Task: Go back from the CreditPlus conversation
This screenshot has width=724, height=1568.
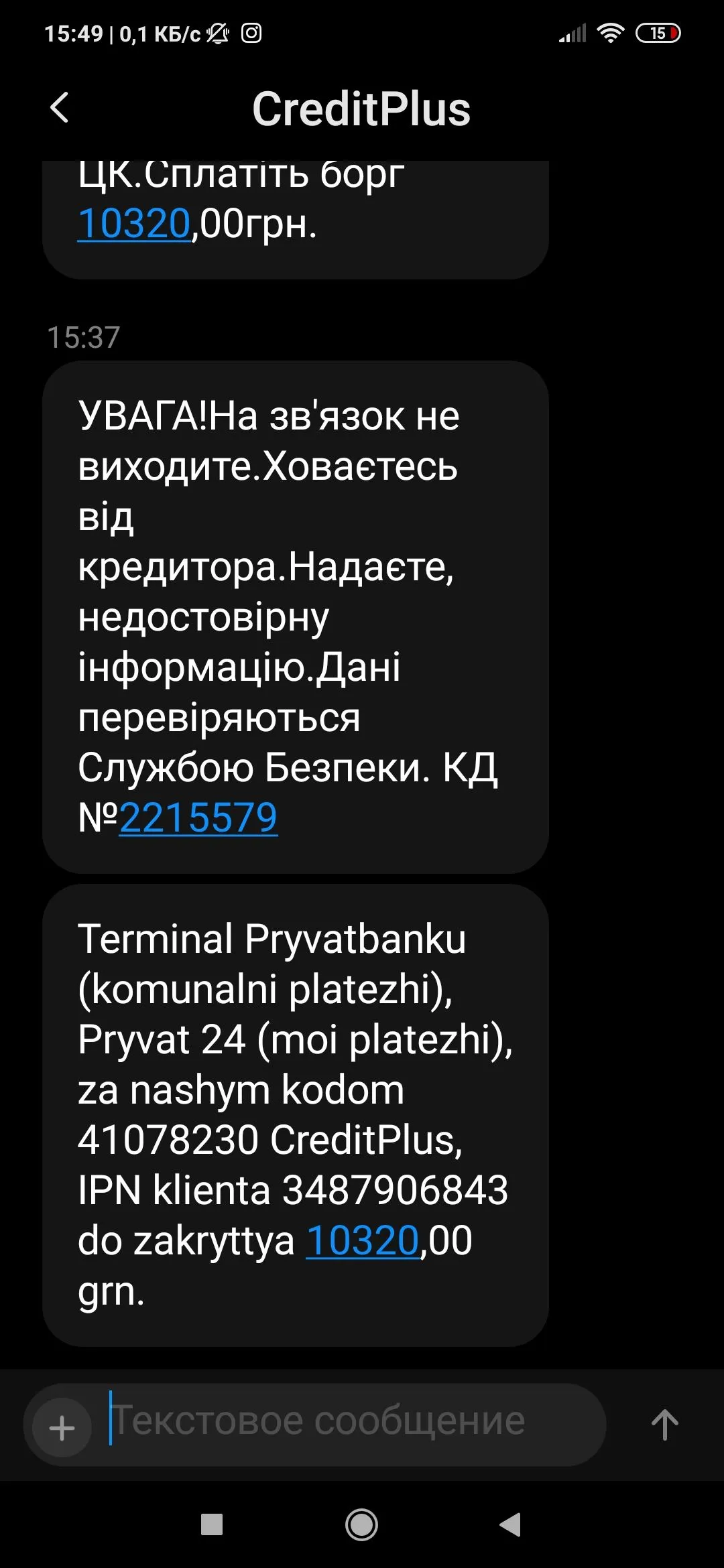Action: point(60,108)
